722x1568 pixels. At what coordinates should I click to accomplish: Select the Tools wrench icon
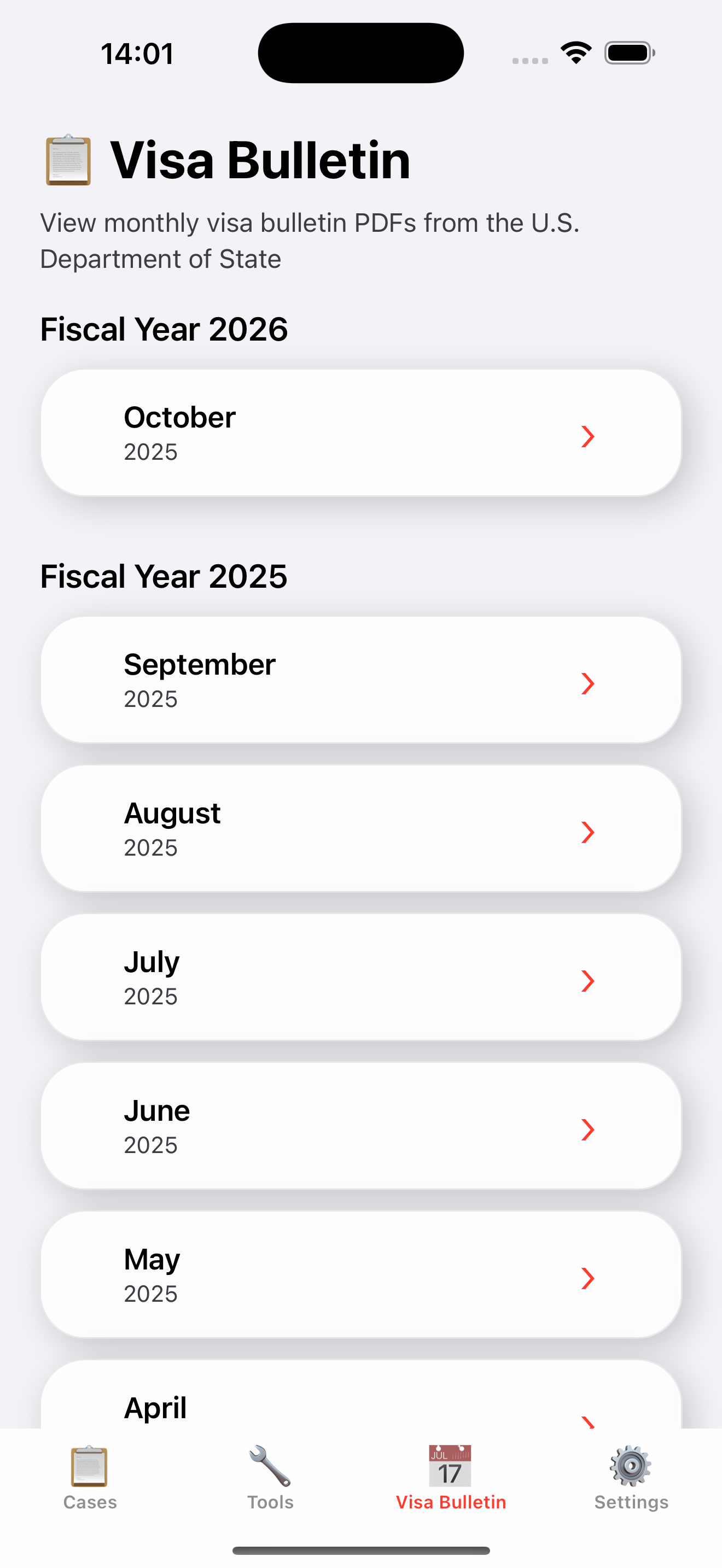tap(270, 1465)
